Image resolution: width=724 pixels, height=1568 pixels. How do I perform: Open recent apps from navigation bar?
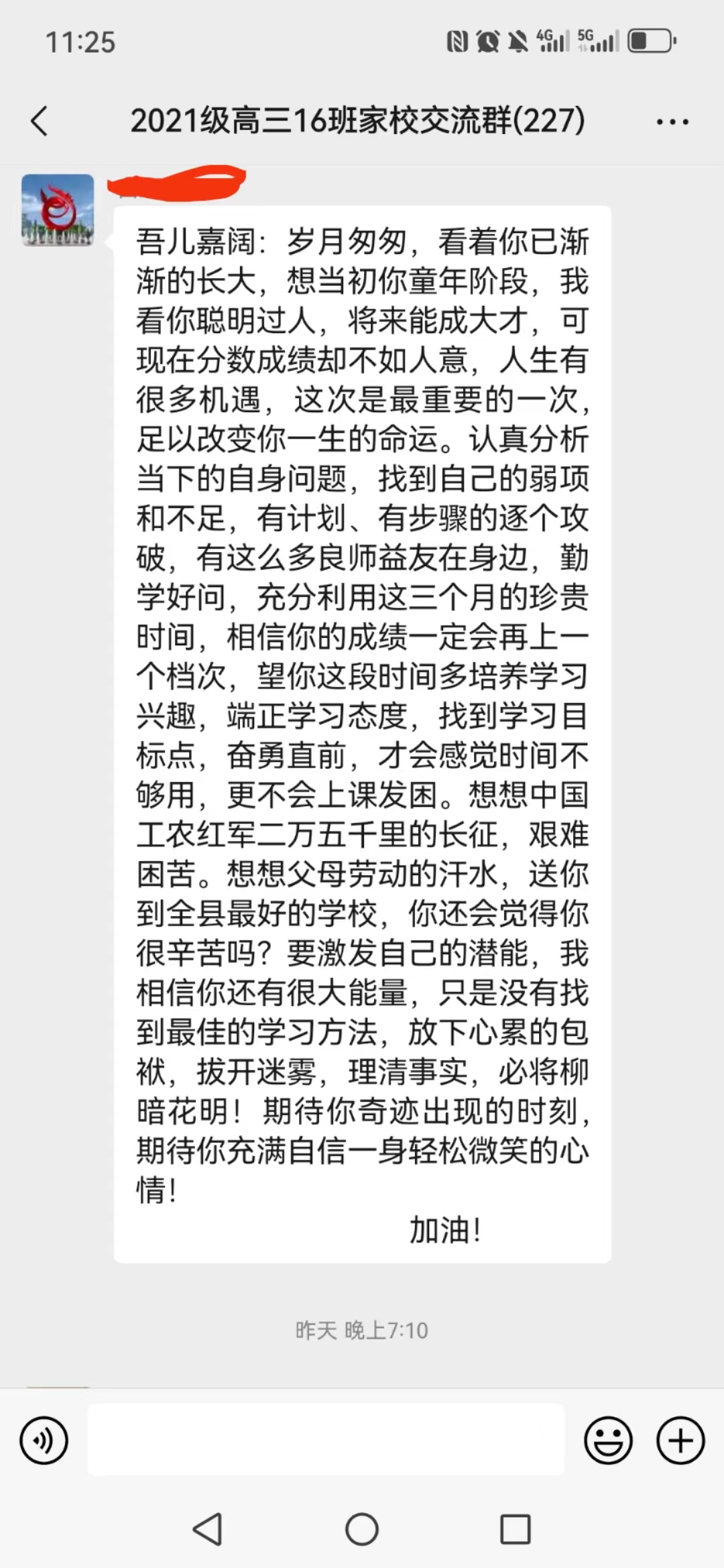click(x=516, y=1529)
